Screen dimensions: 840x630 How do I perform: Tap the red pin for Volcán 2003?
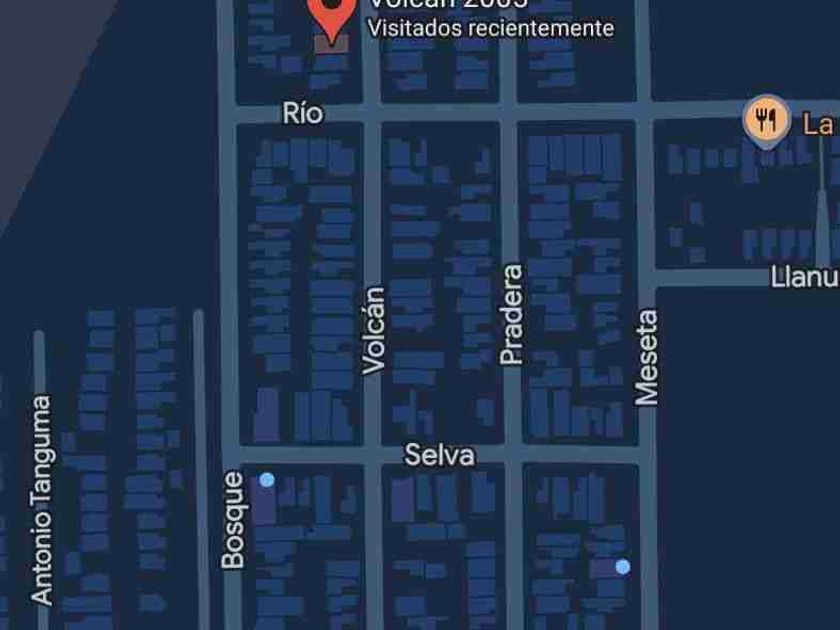tap(332, 19)
